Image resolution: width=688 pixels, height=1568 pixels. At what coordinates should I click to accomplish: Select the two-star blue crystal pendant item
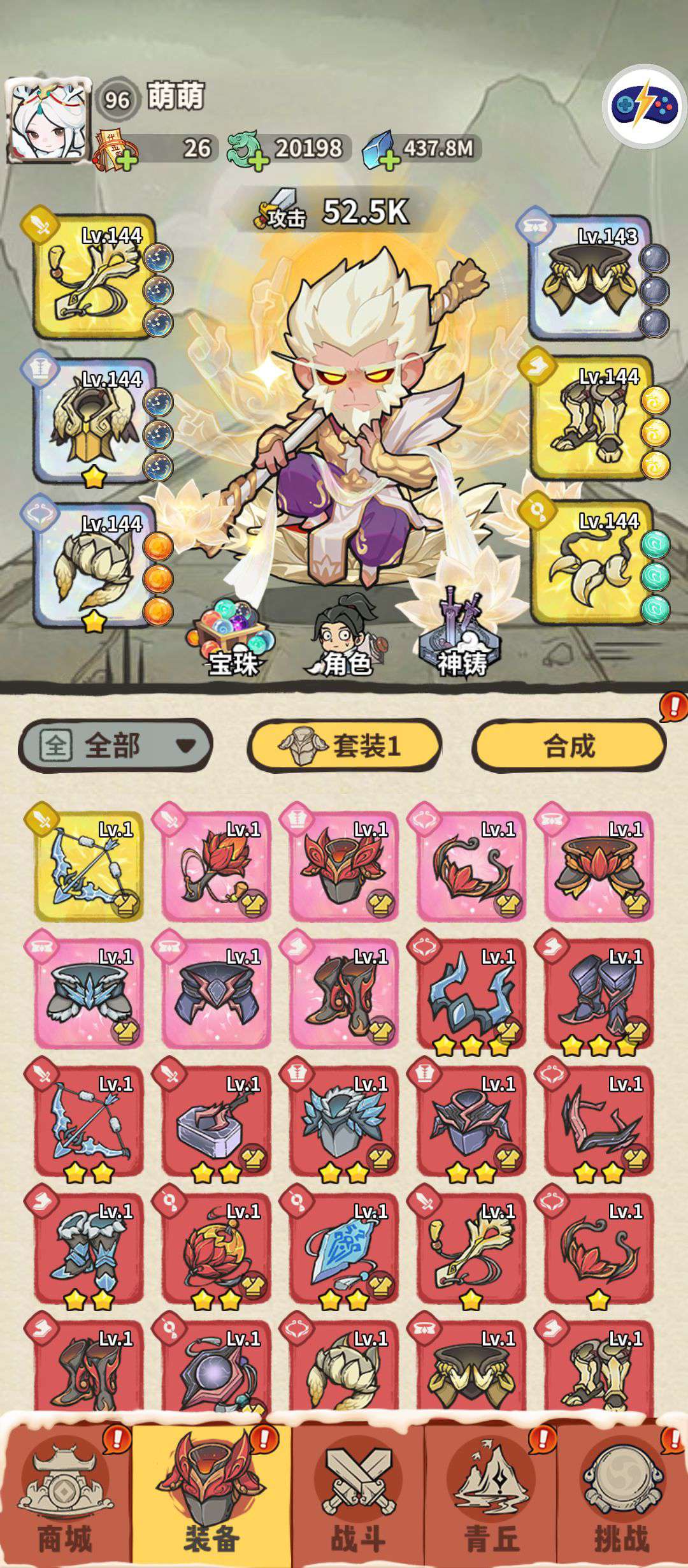tap(344, 1248)
